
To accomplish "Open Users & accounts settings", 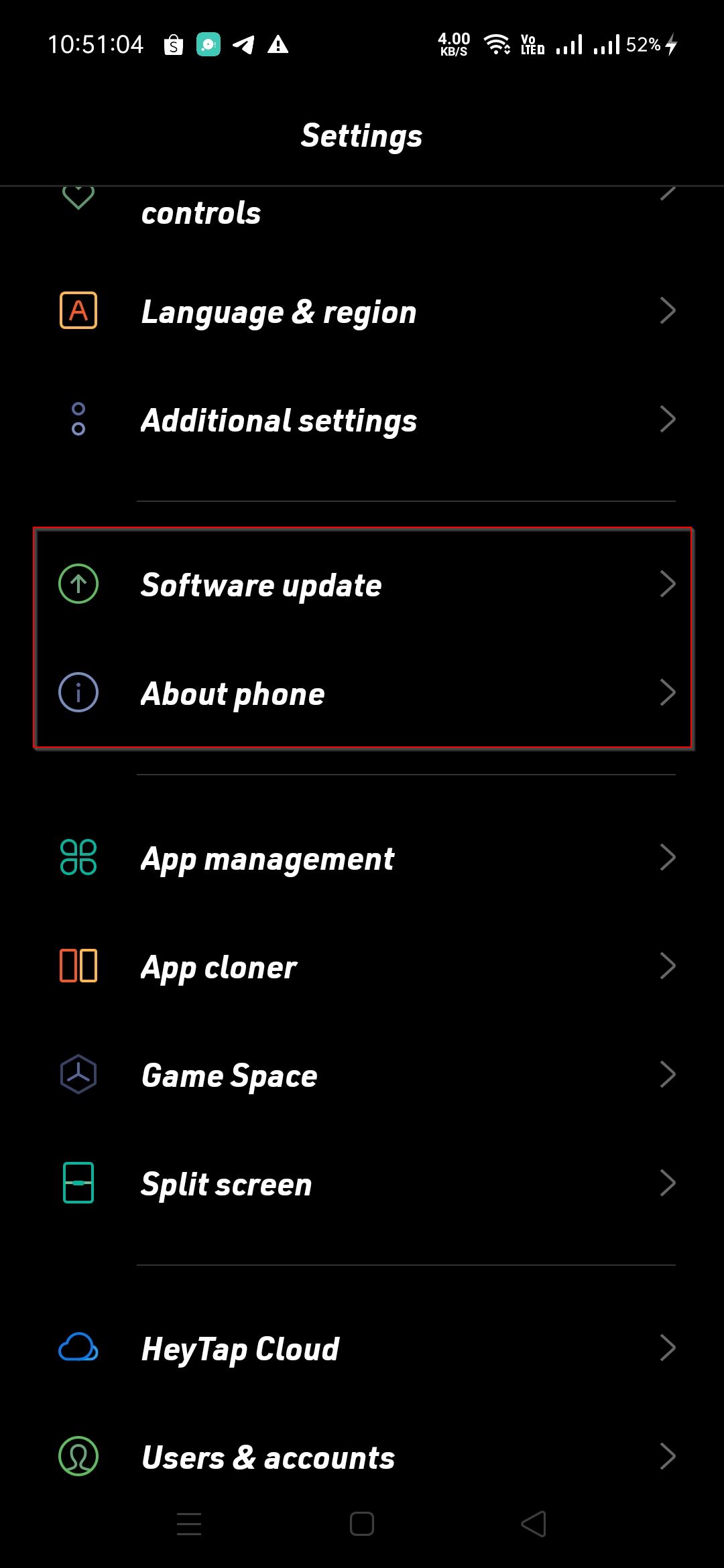I will coord(362,1457).
